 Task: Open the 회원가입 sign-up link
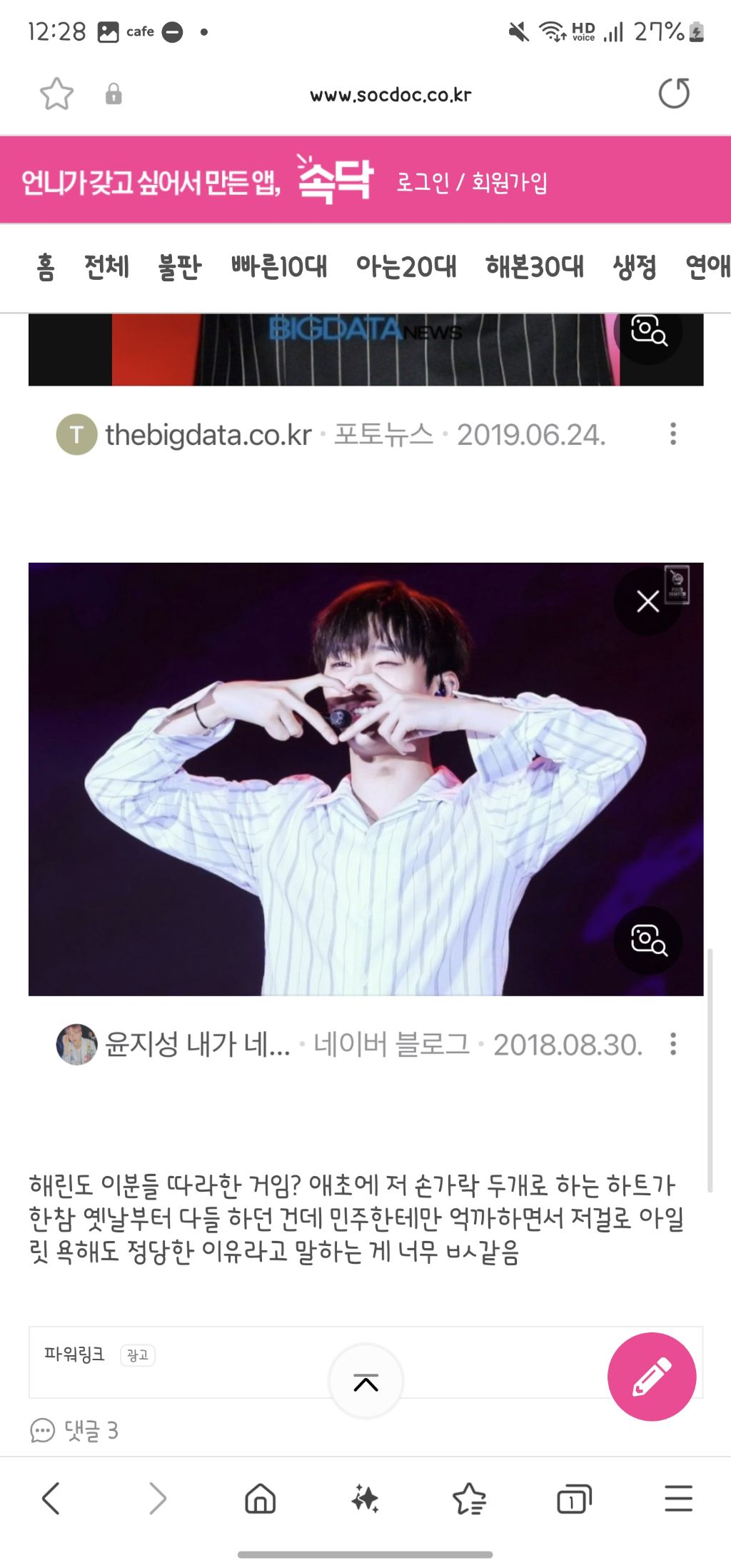point(509,183)
